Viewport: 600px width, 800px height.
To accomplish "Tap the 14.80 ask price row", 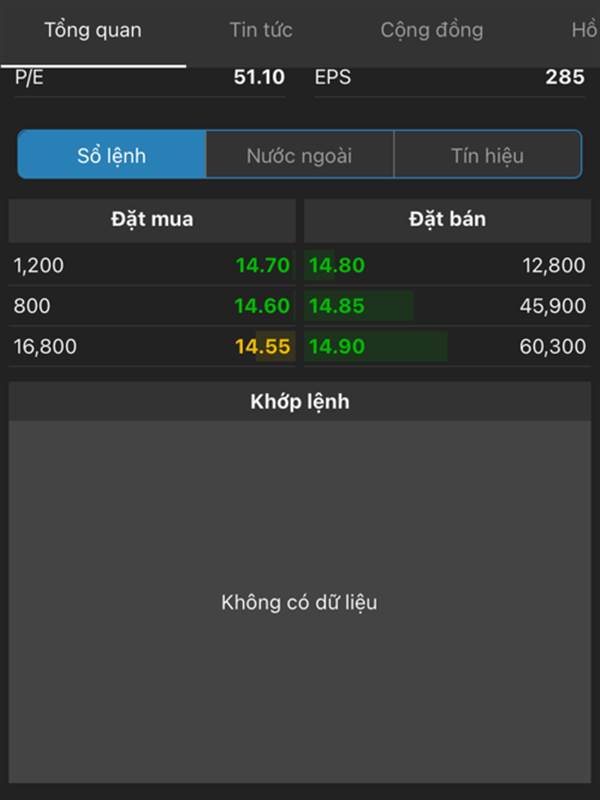I will click(446, 266).
